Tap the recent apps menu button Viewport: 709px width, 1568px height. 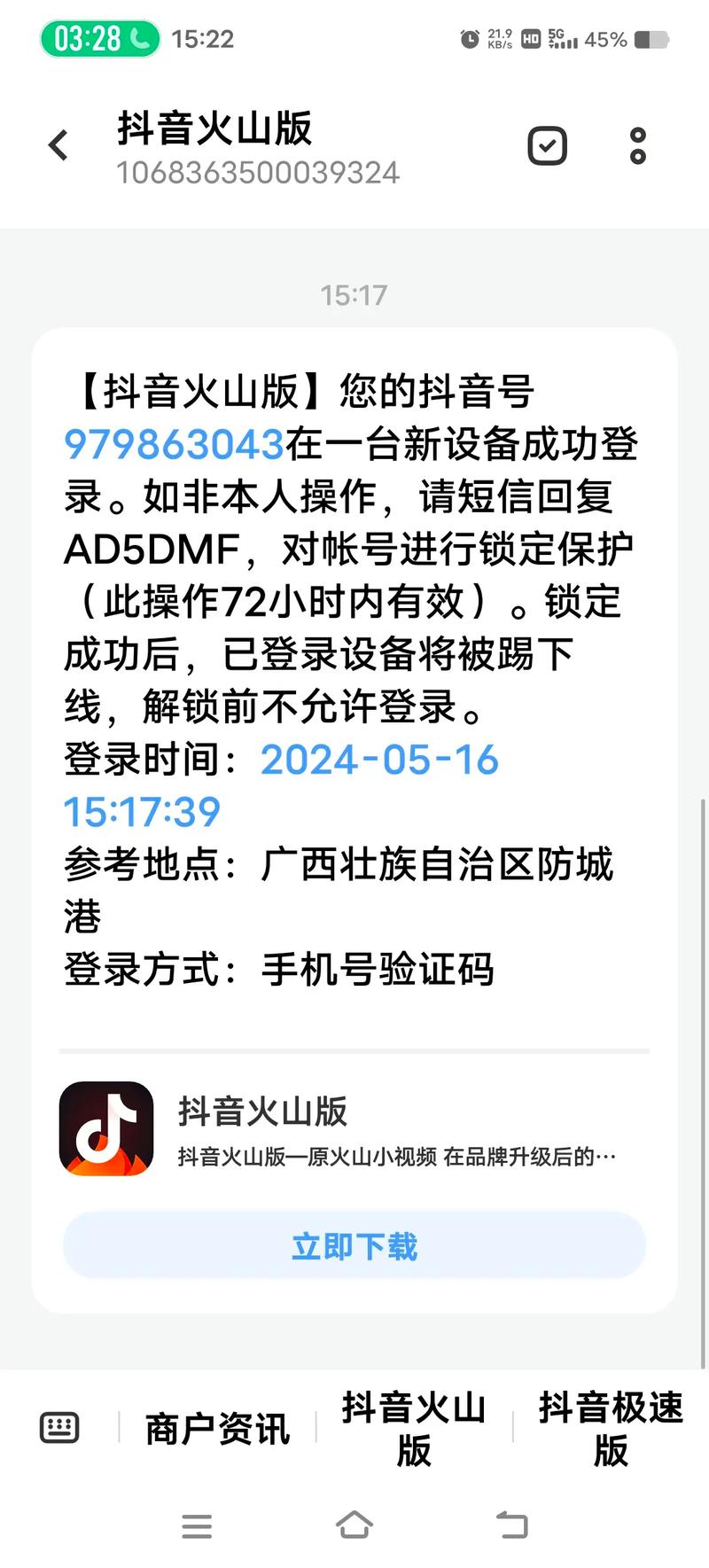pos(197,1527)
